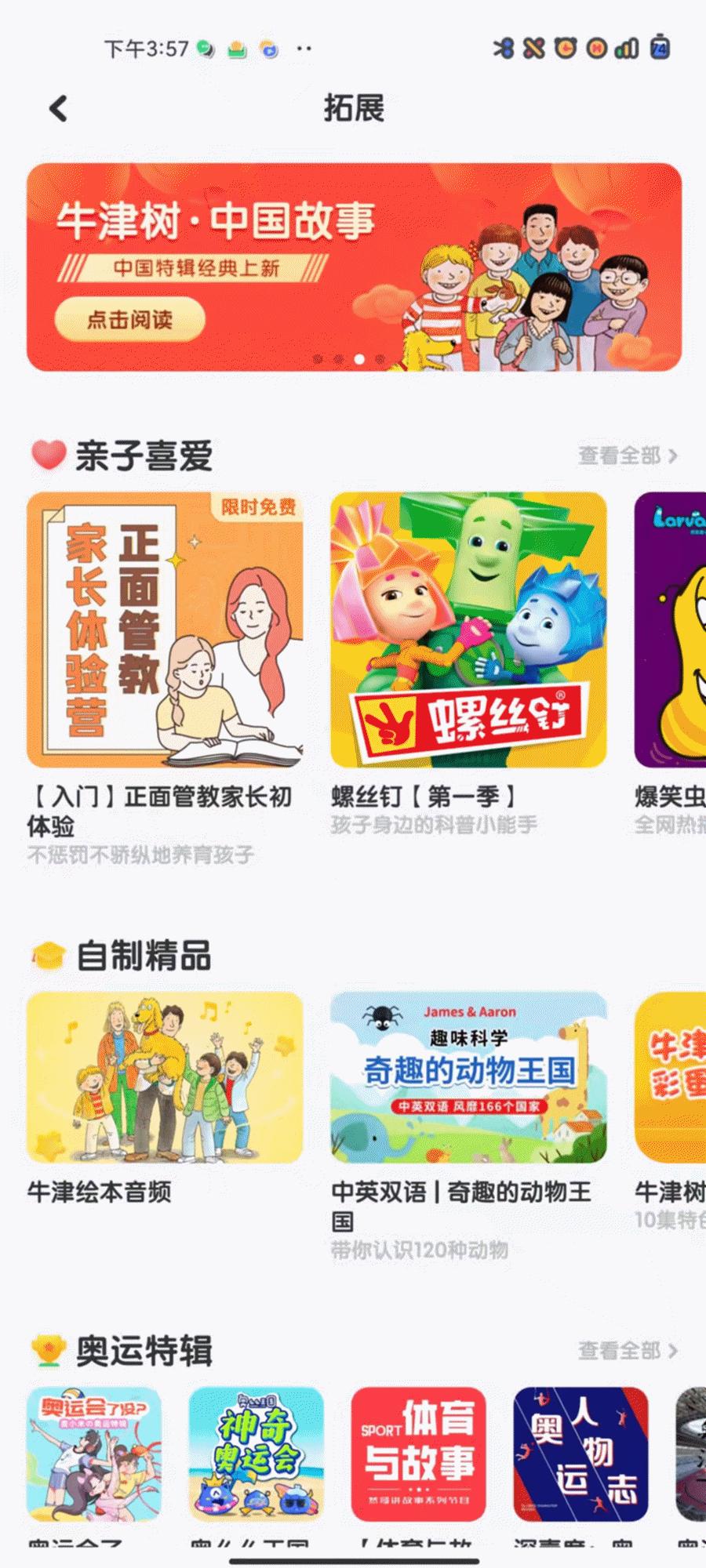Tap 点击阅读 on the 牛津树 banner

(x=129, y=319)
